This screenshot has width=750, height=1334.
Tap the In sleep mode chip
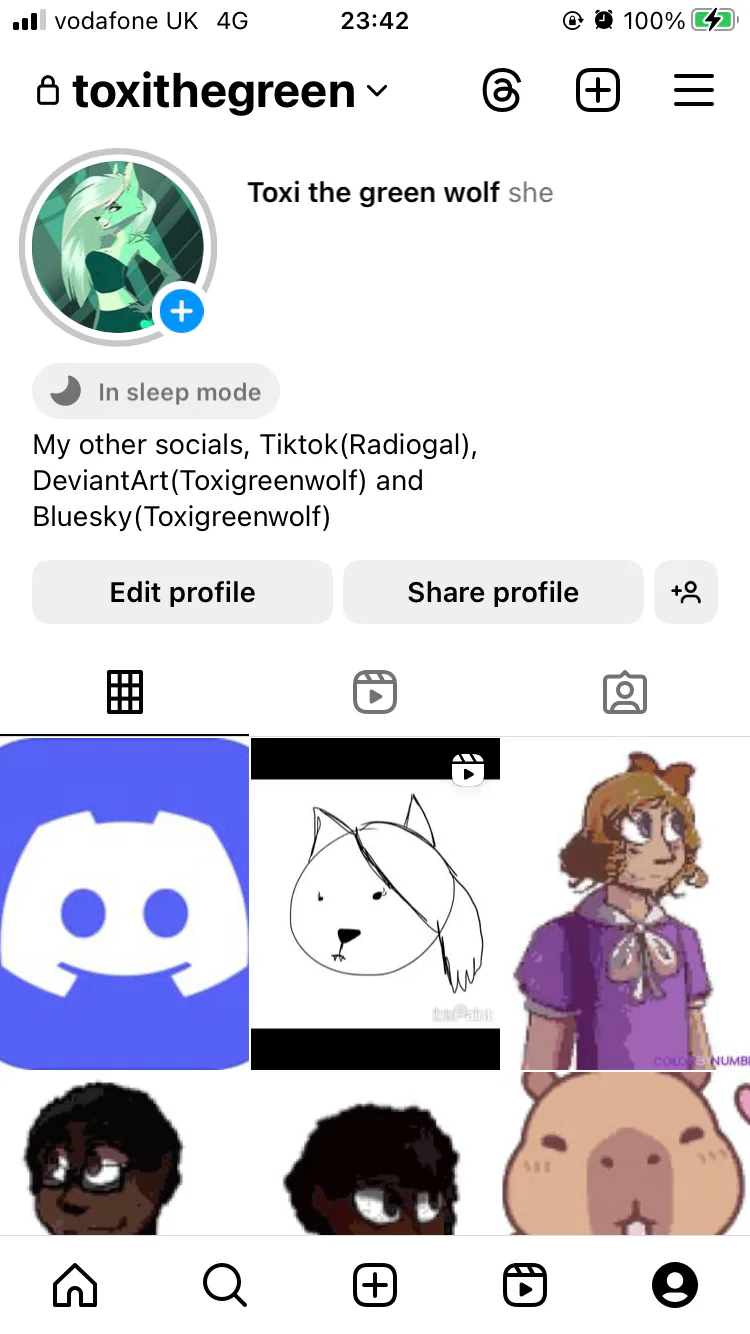click(156, 392)
